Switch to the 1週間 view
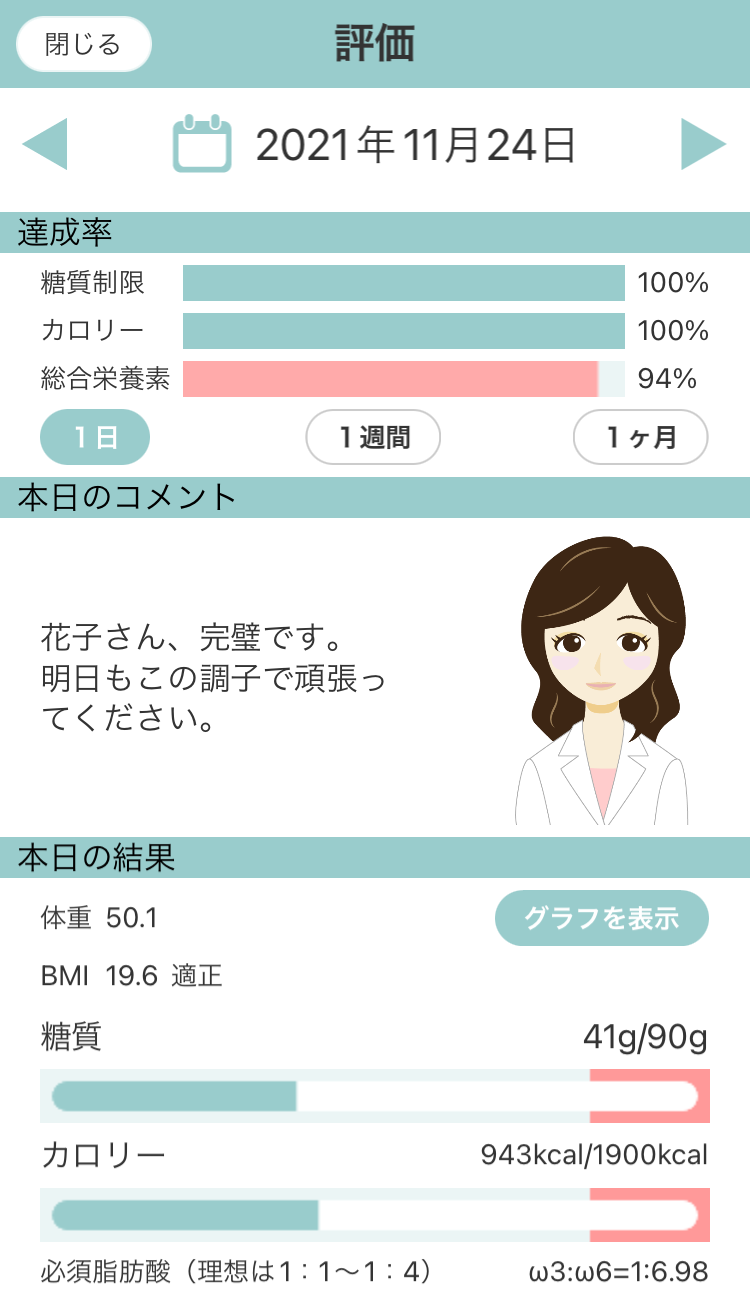 pyautogui.click(x=373, y=437)
